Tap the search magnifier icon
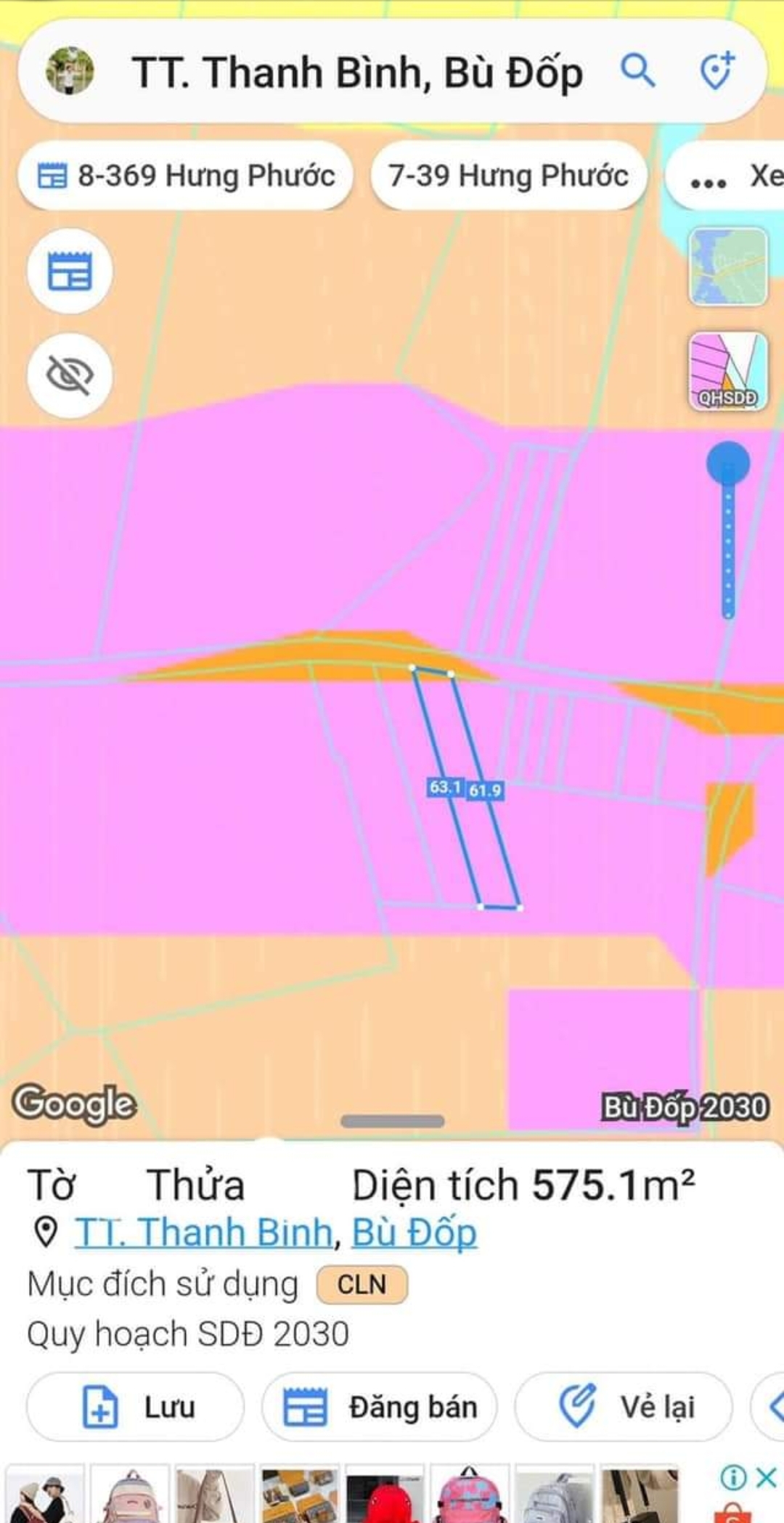784x1523 pixels. coord(638,71)
